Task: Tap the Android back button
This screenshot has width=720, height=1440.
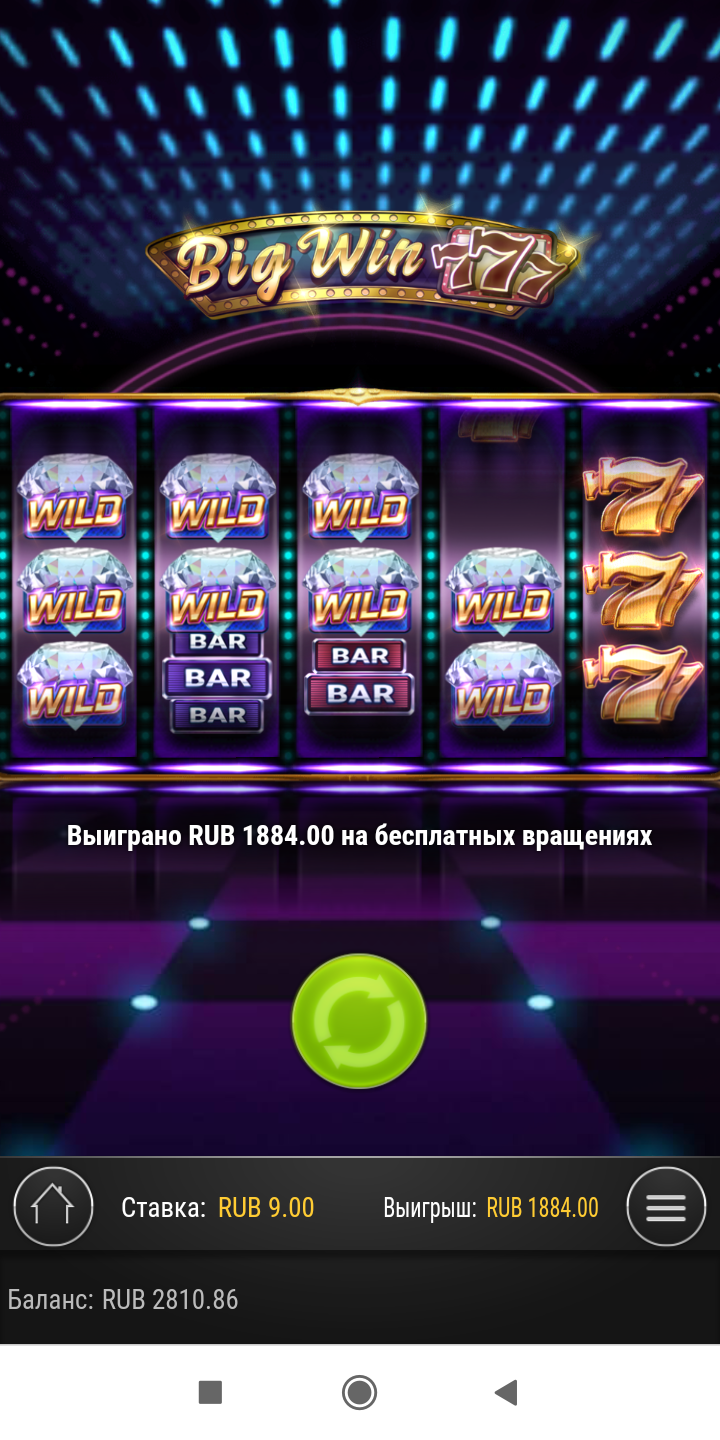Action: tap(506, 1392)
